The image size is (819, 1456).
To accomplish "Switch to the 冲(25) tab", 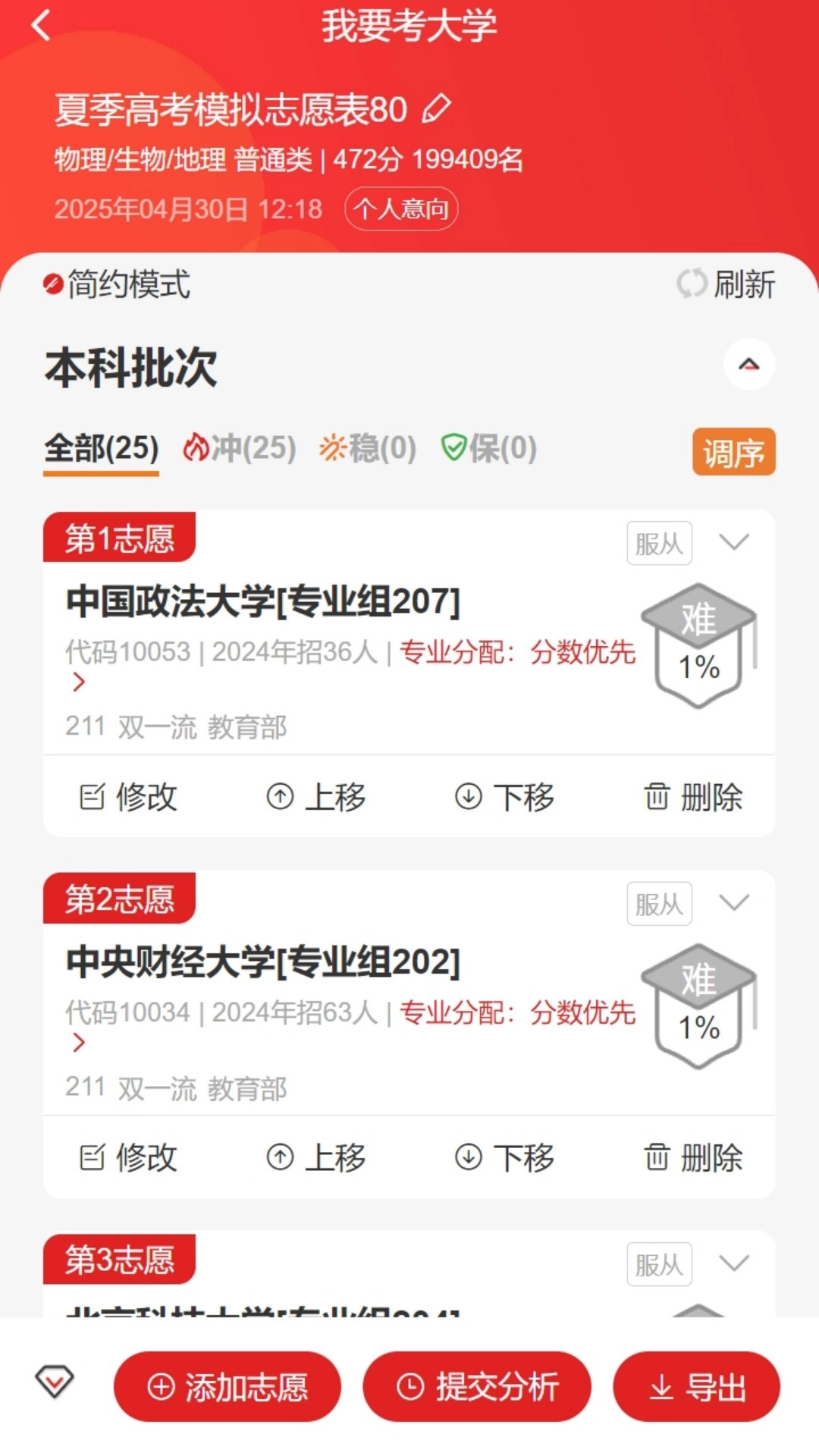I will pyautogui.click(x=237, y=448).
